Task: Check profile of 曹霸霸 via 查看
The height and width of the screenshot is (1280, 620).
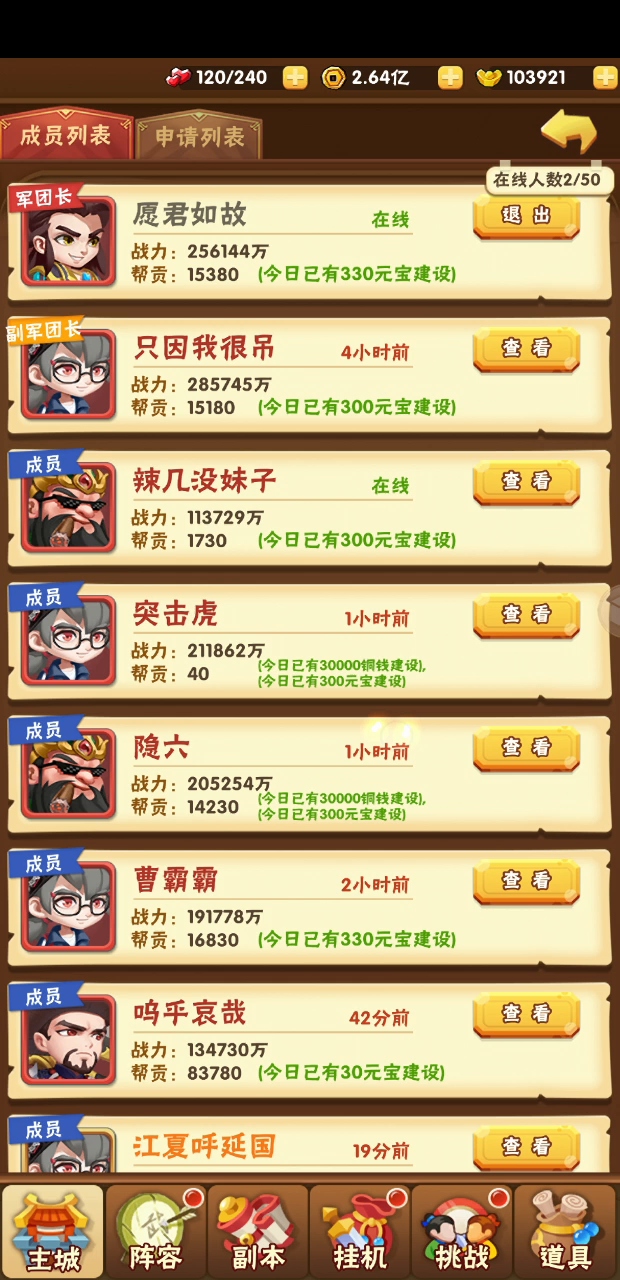Action: [x=526, y=880]
